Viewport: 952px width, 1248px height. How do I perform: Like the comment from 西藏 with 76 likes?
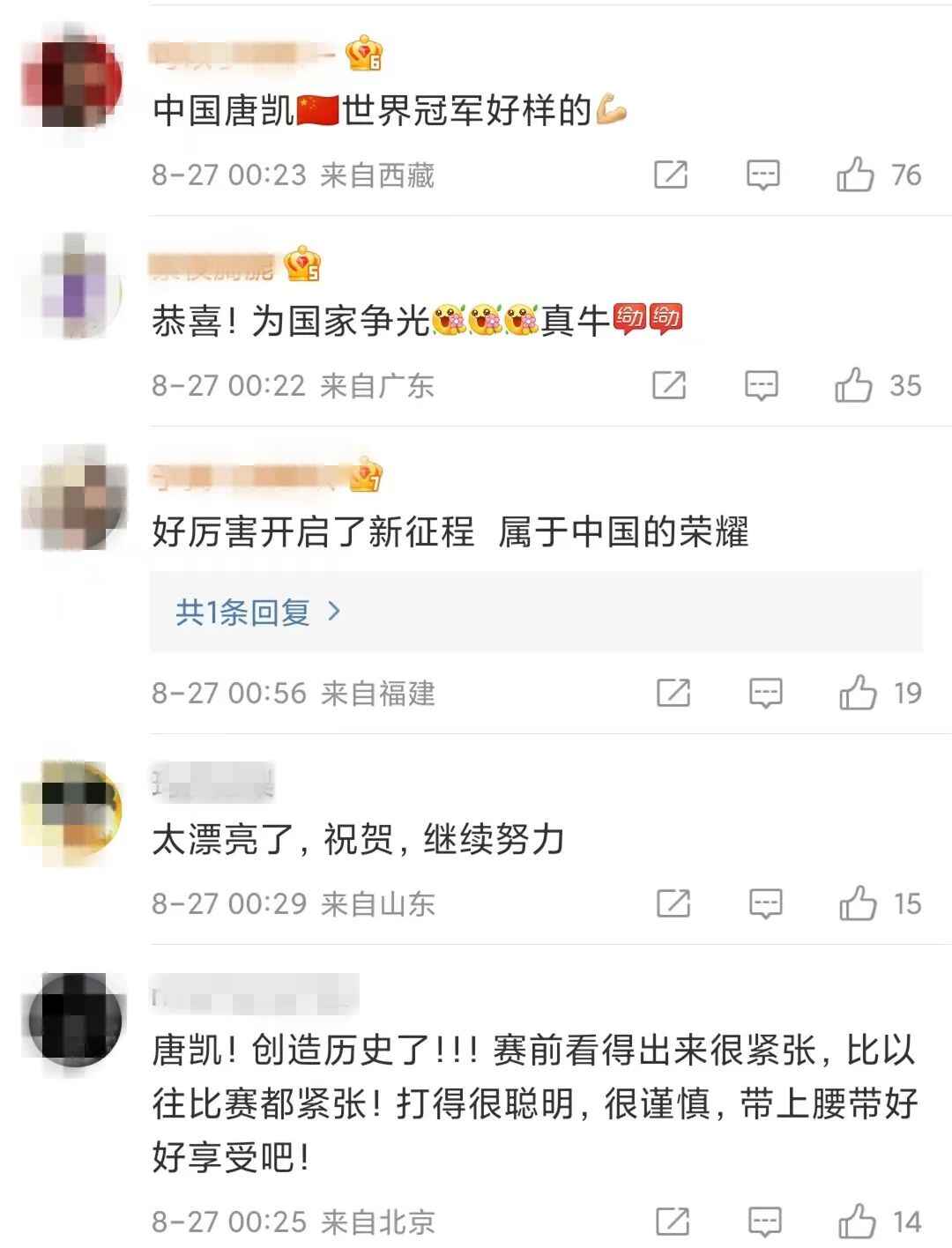(855, 175)
